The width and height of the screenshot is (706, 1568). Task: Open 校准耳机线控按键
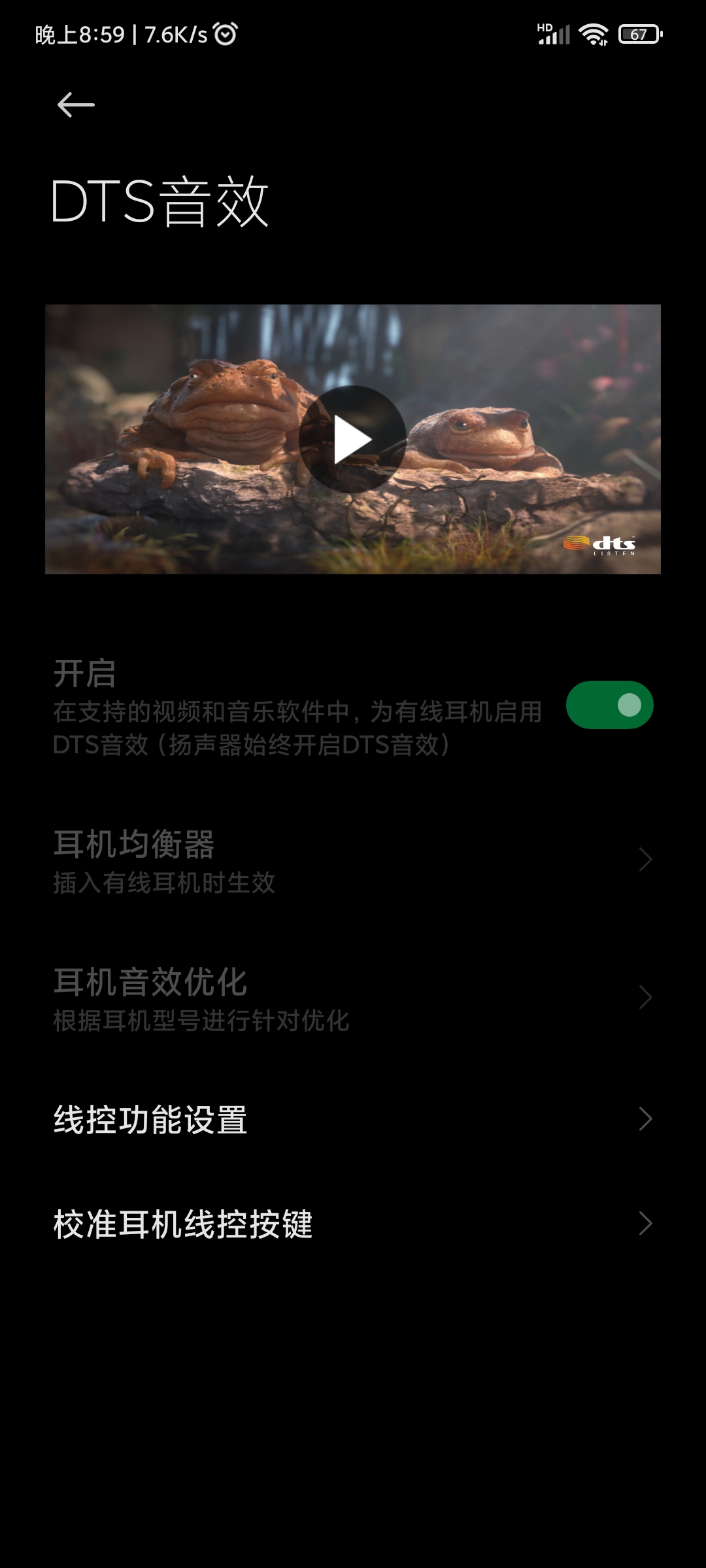[353, 1224]
